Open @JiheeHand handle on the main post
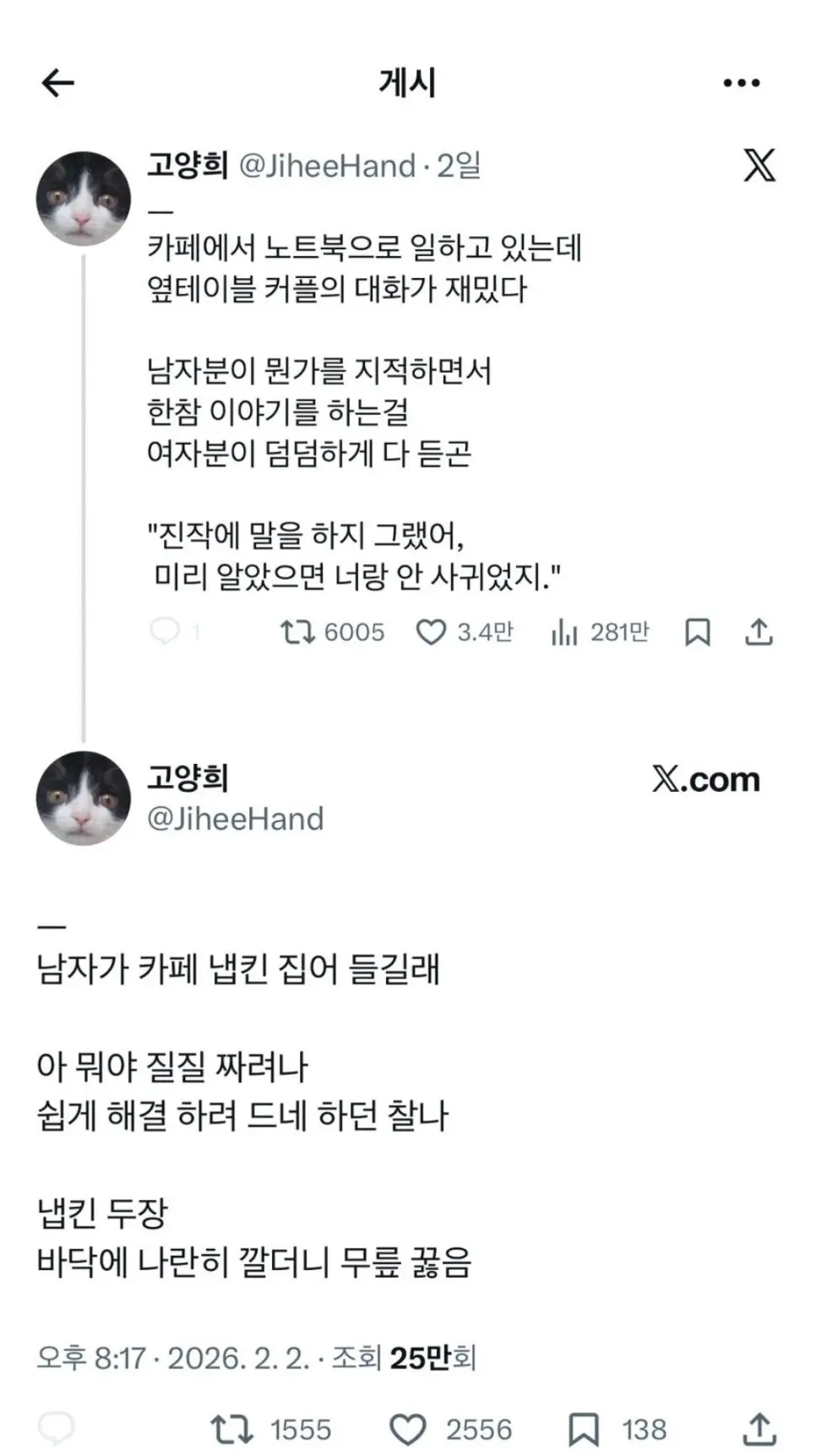This screenshot has height=1456, width=816. pos(235,819)
